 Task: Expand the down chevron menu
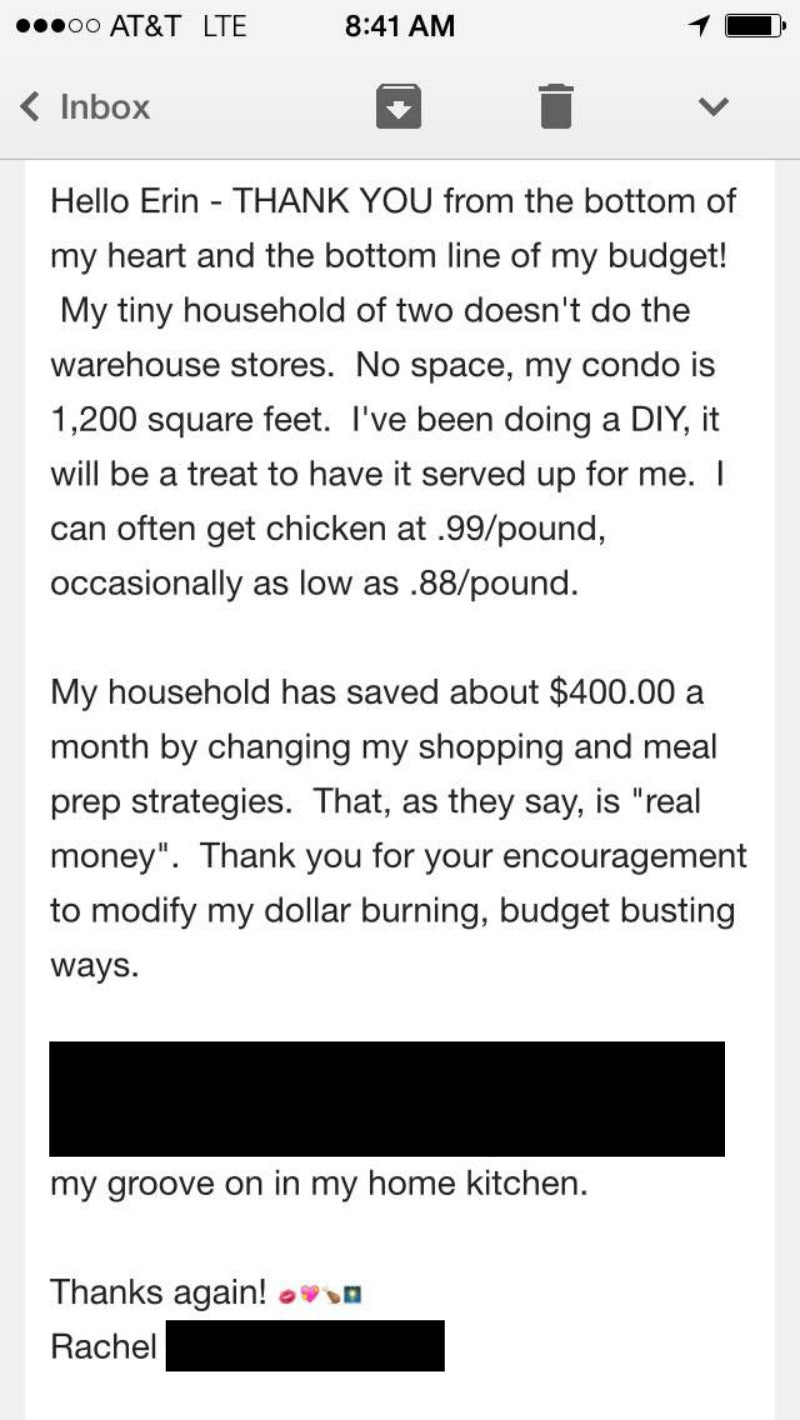click(713, 106)
